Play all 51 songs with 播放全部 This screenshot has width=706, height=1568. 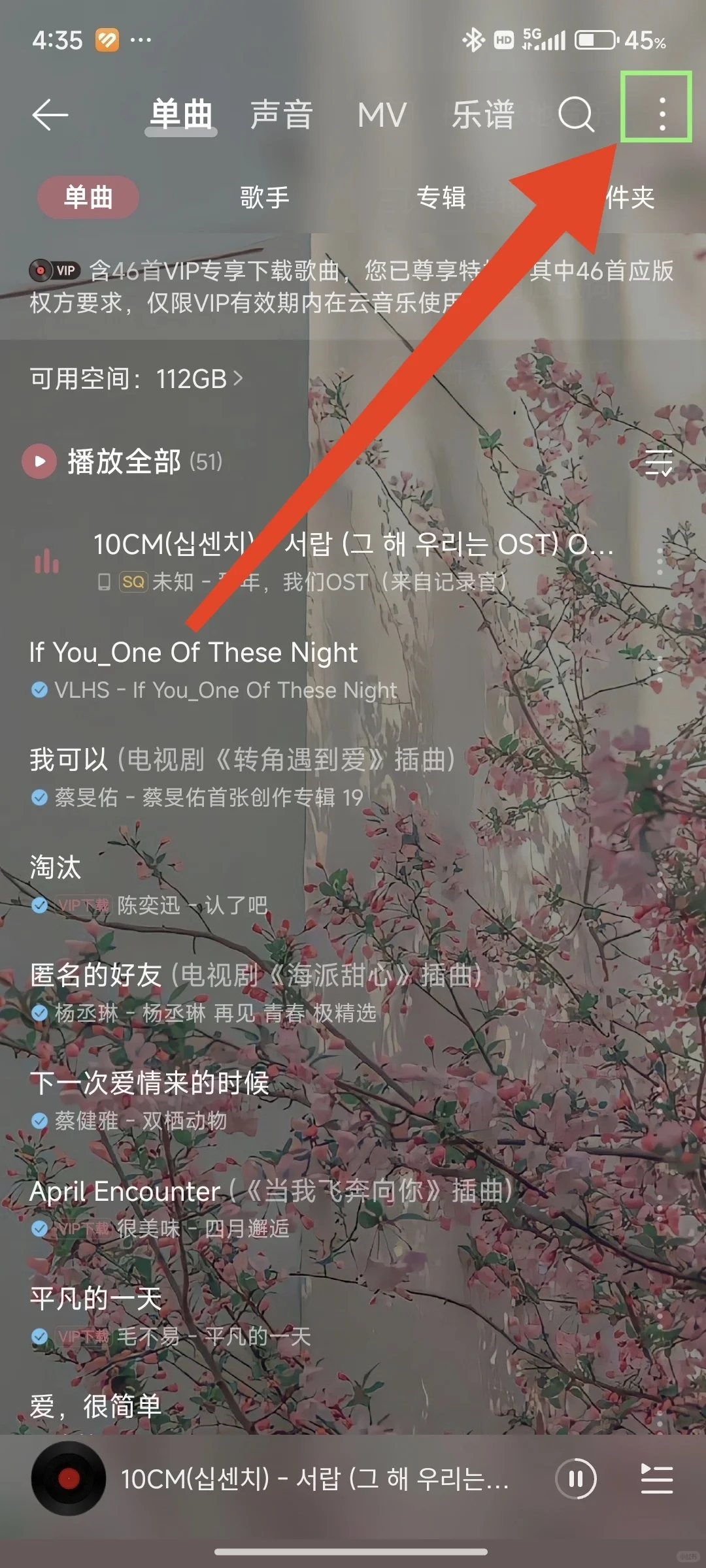[x=123, y=461]
